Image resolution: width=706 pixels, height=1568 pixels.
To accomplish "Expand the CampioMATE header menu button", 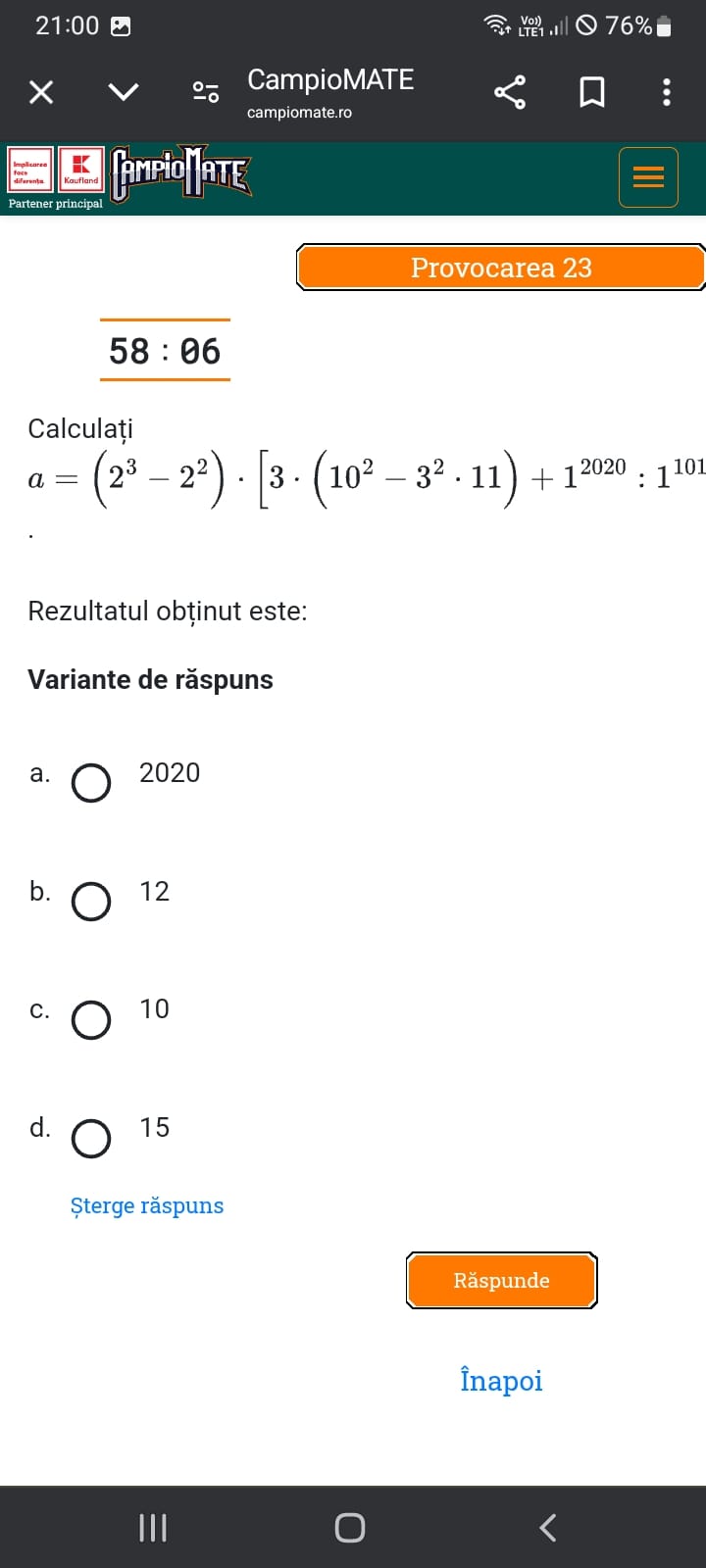I will [648, 177].
